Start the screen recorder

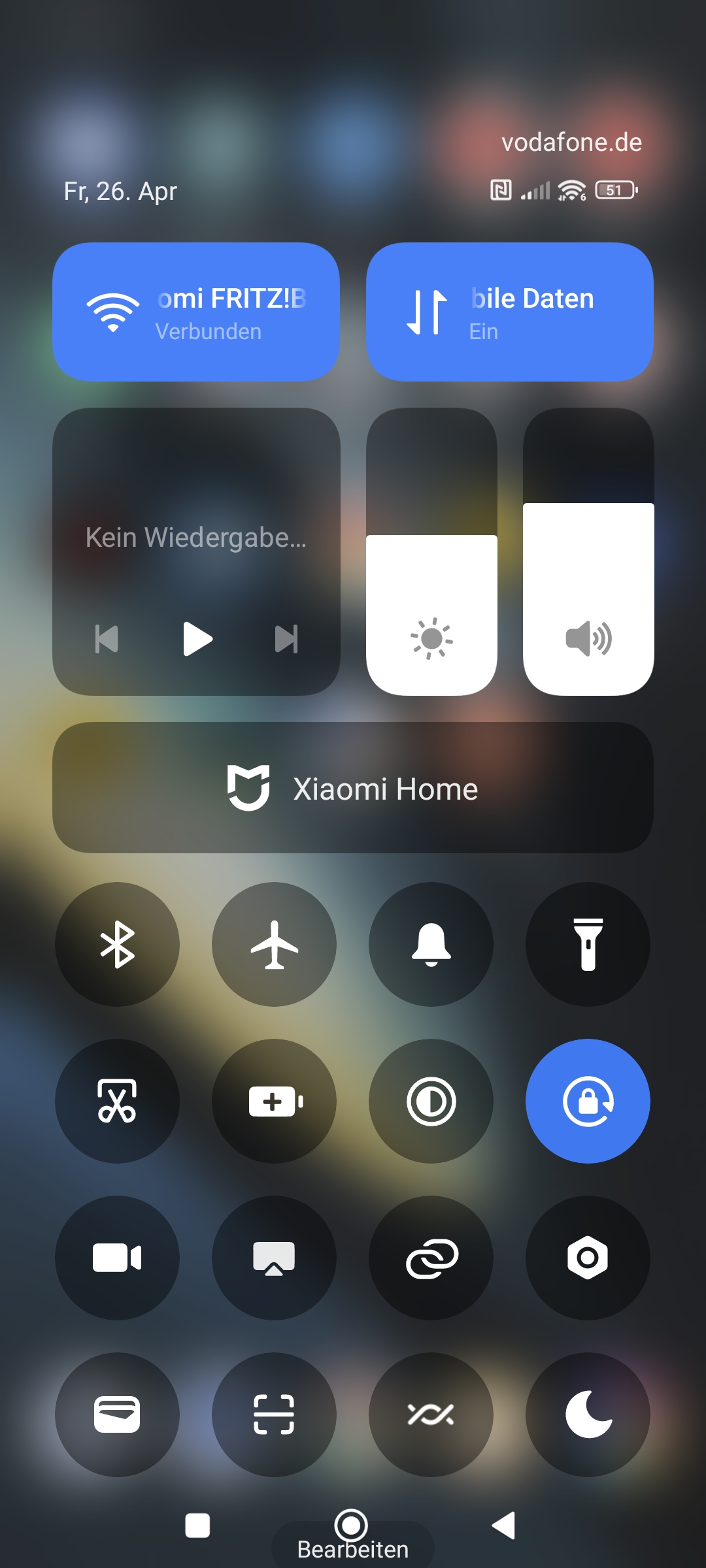coord(118,1258)
